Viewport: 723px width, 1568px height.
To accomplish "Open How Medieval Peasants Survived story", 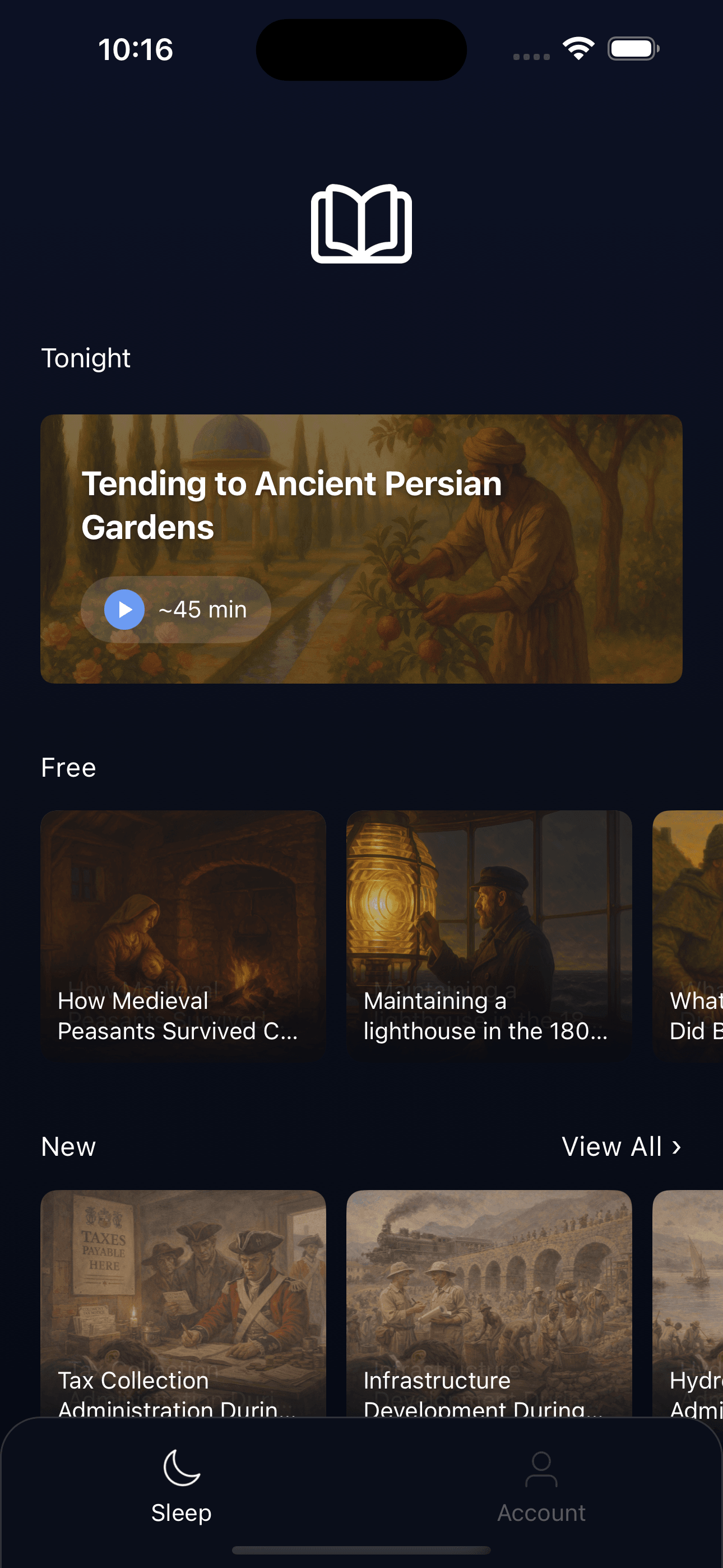I will coord(183,934).
